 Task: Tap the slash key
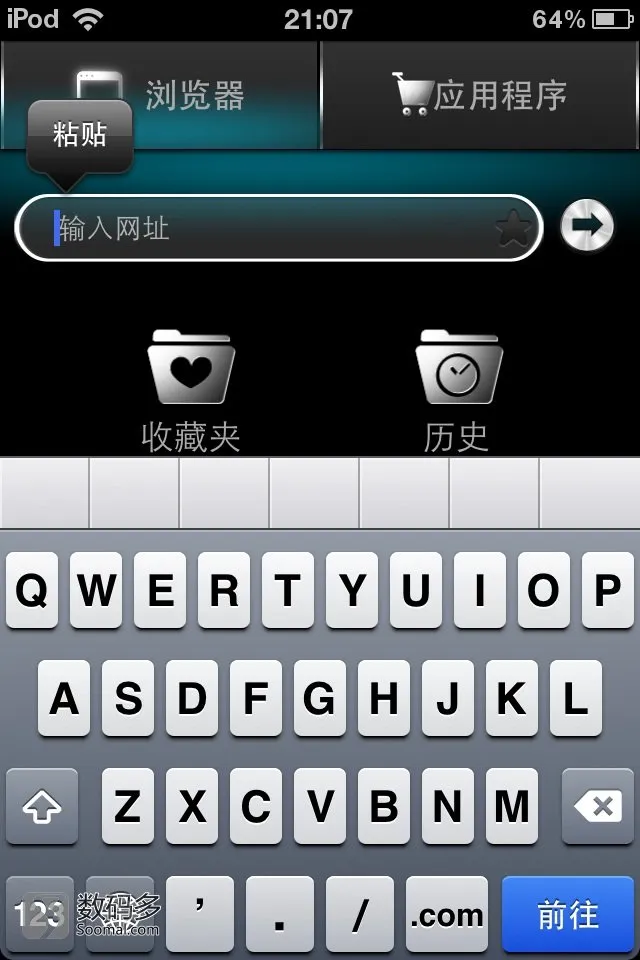tap(359, 914)
